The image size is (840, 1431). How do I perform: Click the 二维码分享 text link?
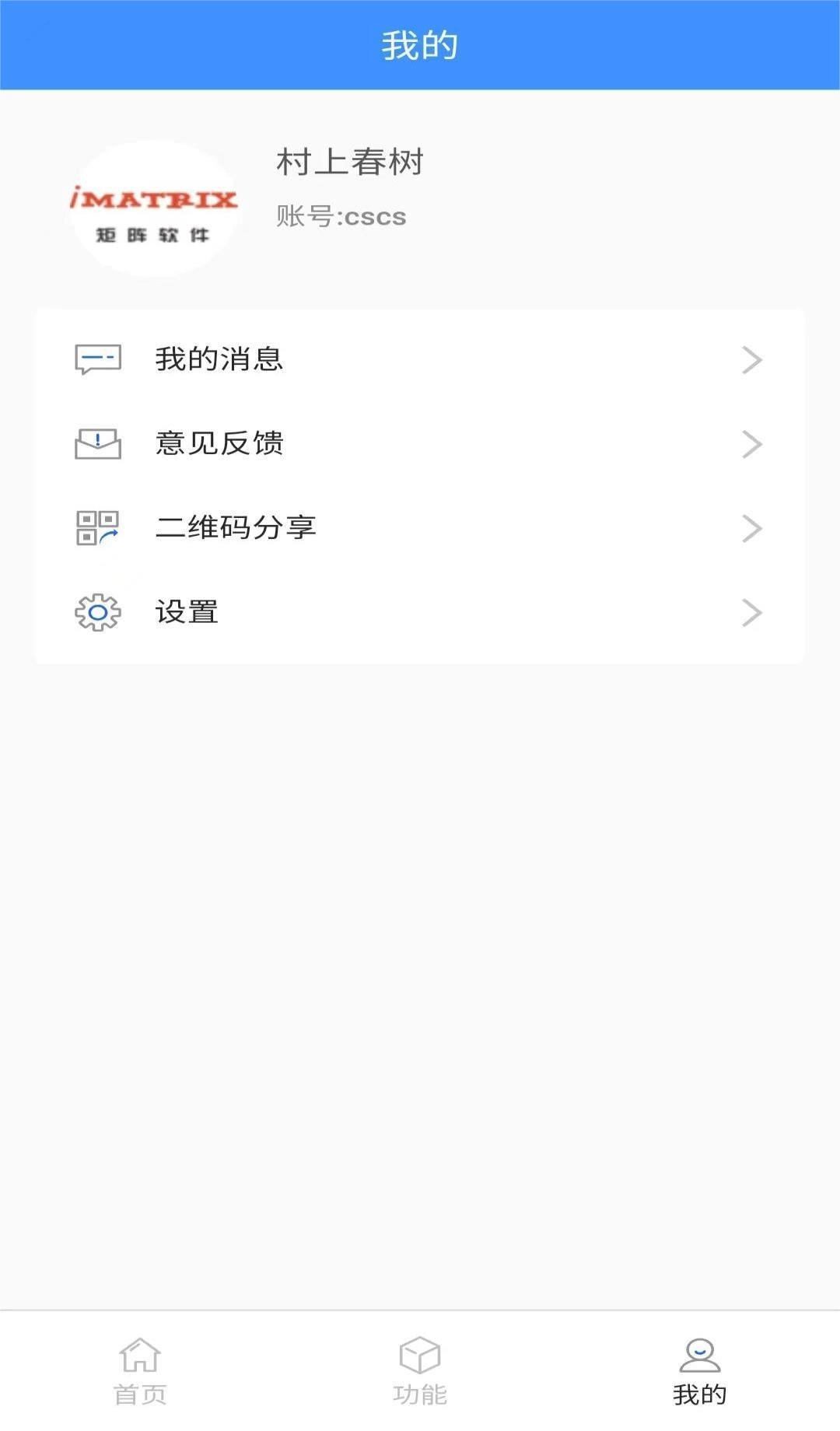[x=236, y=528]
